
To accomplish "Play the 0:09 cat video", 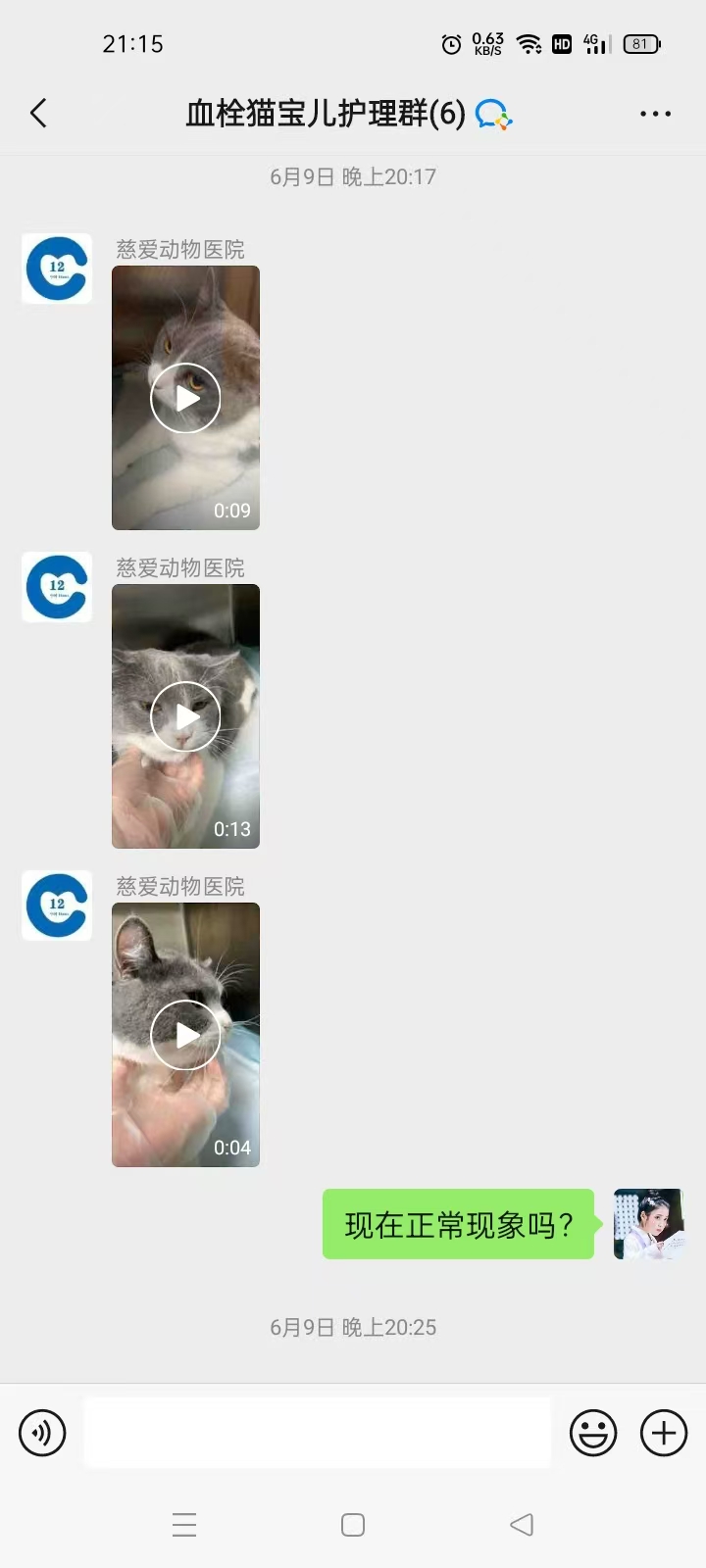I will point(185,398).
